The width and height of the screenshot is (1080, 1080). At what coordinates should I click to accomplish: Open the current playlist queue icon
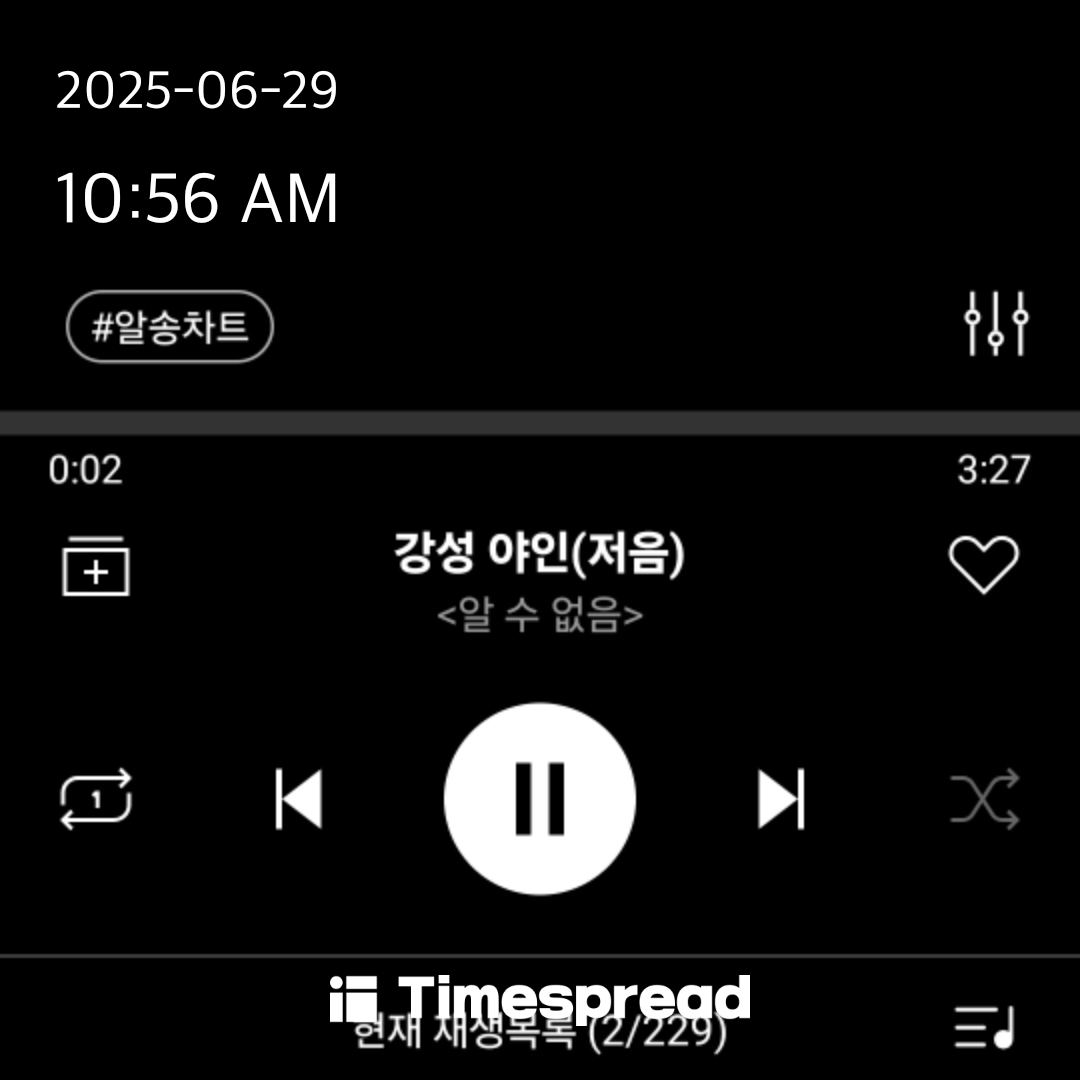[x=984, y=1026]
